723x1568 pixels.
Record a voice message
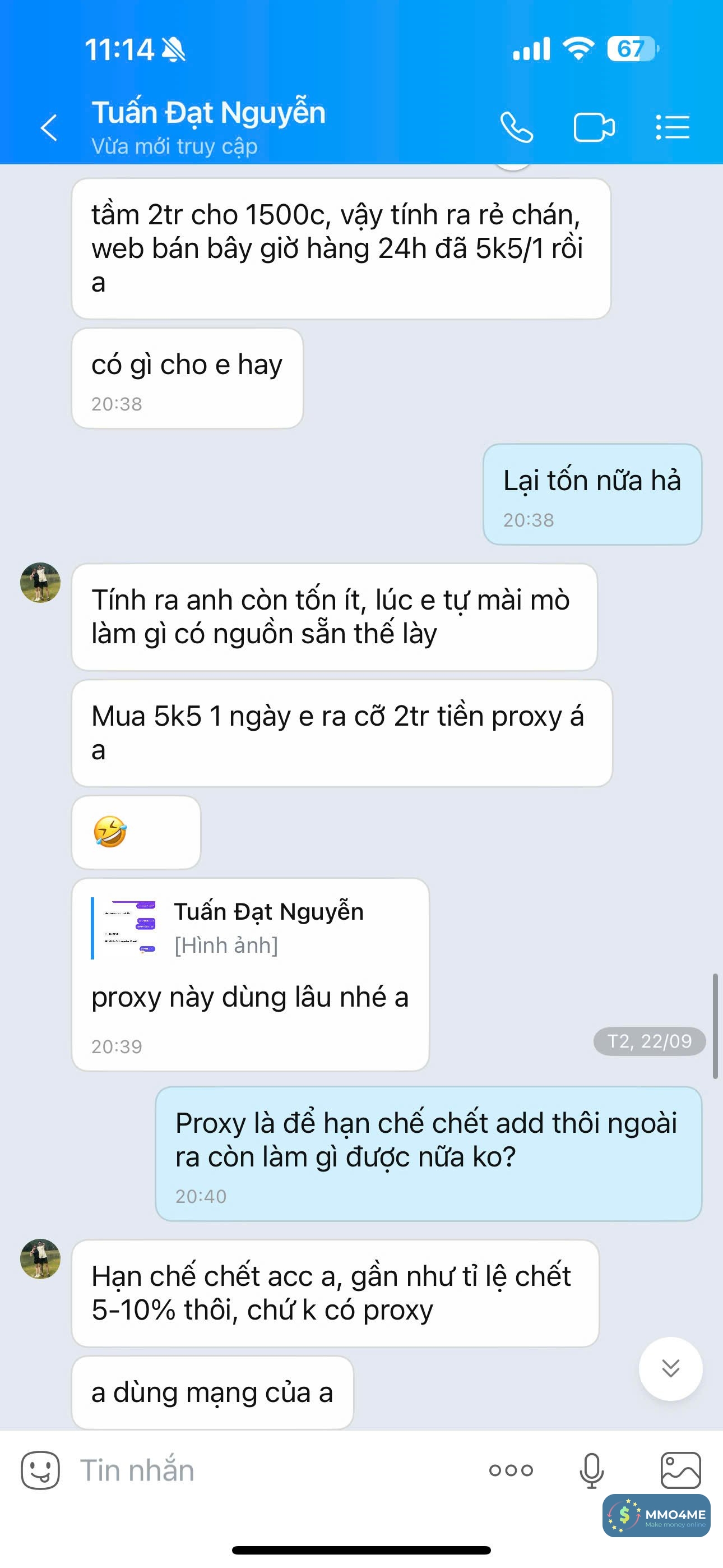591,1470
